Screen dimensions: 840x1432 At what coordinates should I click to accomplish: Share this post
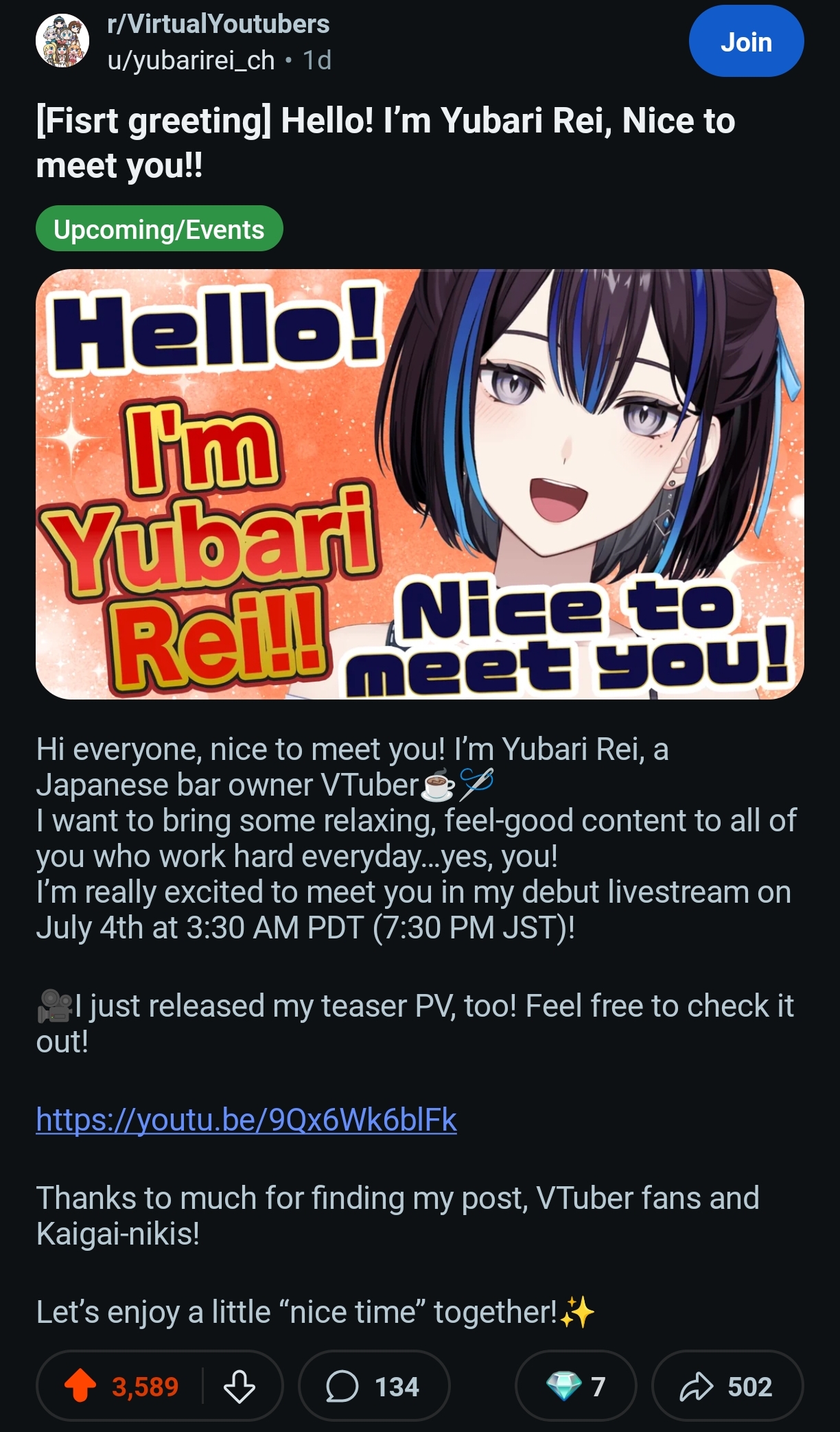tap(726, 1385)
